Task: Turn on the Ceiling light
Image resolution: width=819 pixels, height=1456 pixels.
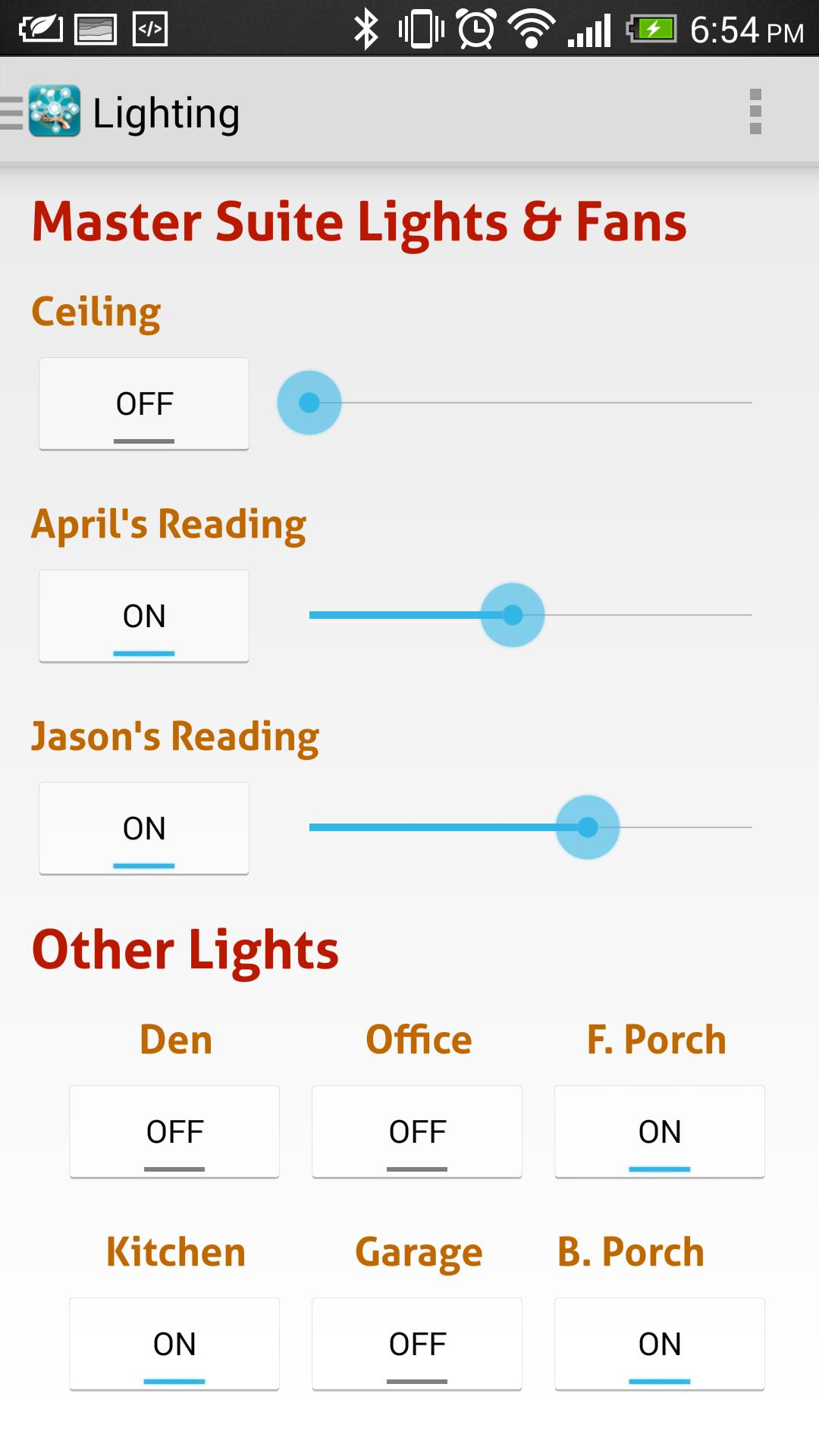Action: point(144,403)
